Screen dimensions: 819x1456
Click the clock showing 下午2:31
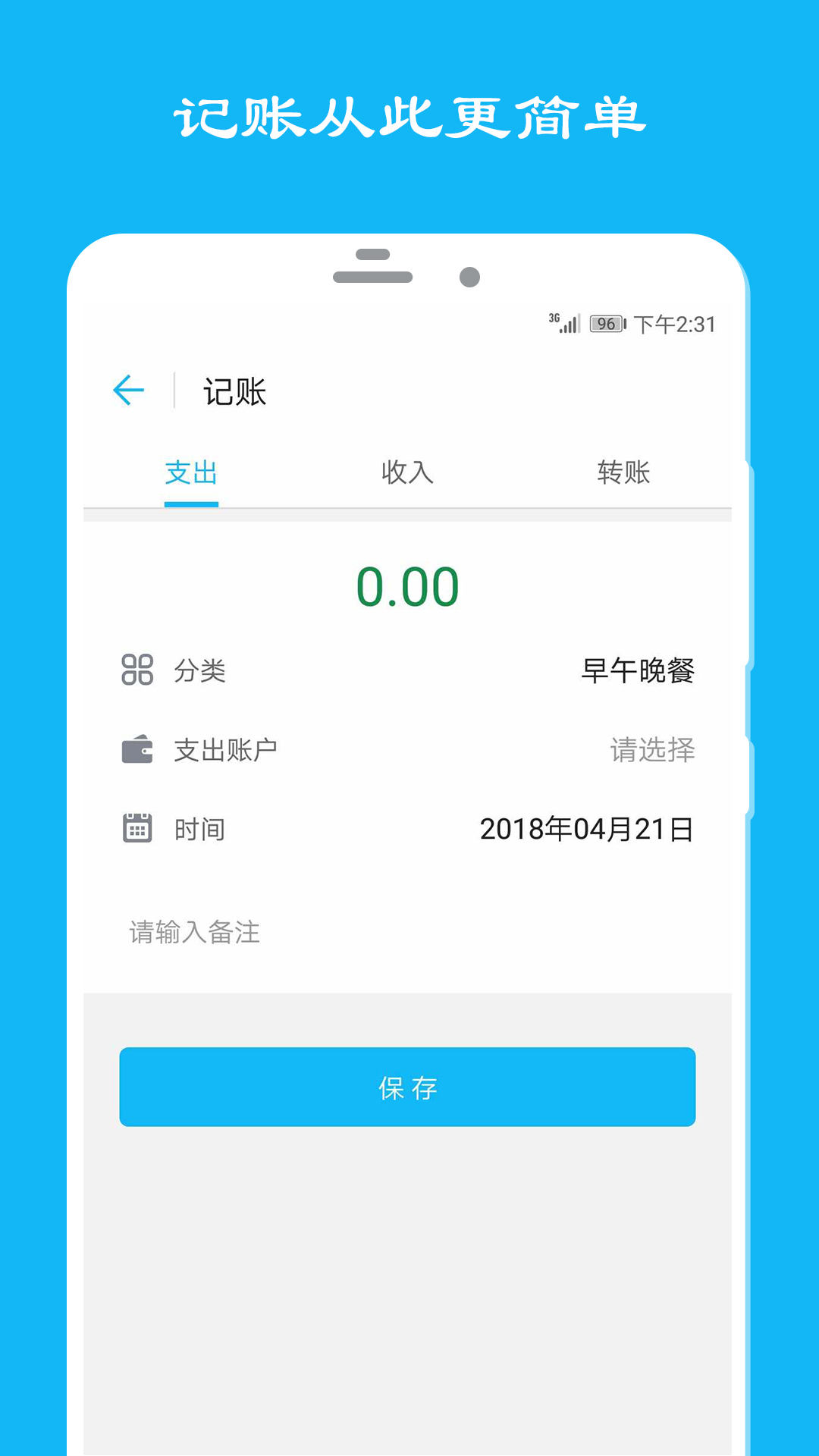tap(674, 325)
